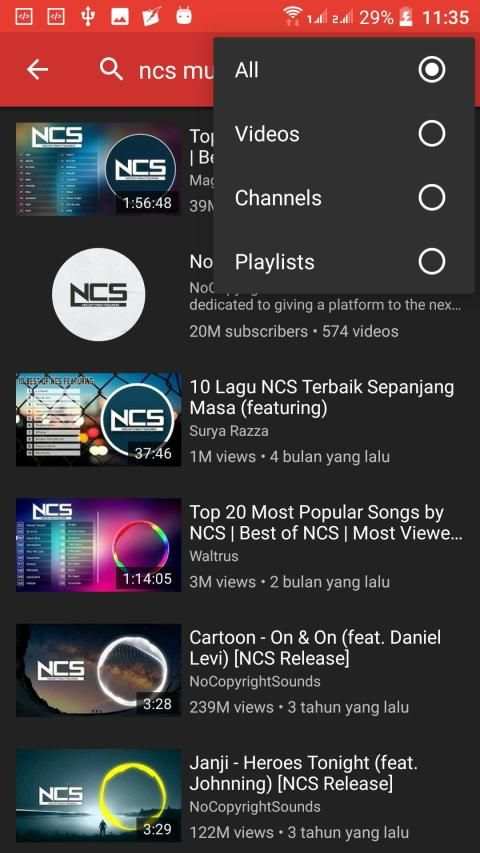Open the 1:56:48 NCS video result
480x853 pixels.
(x=99, y=169)
